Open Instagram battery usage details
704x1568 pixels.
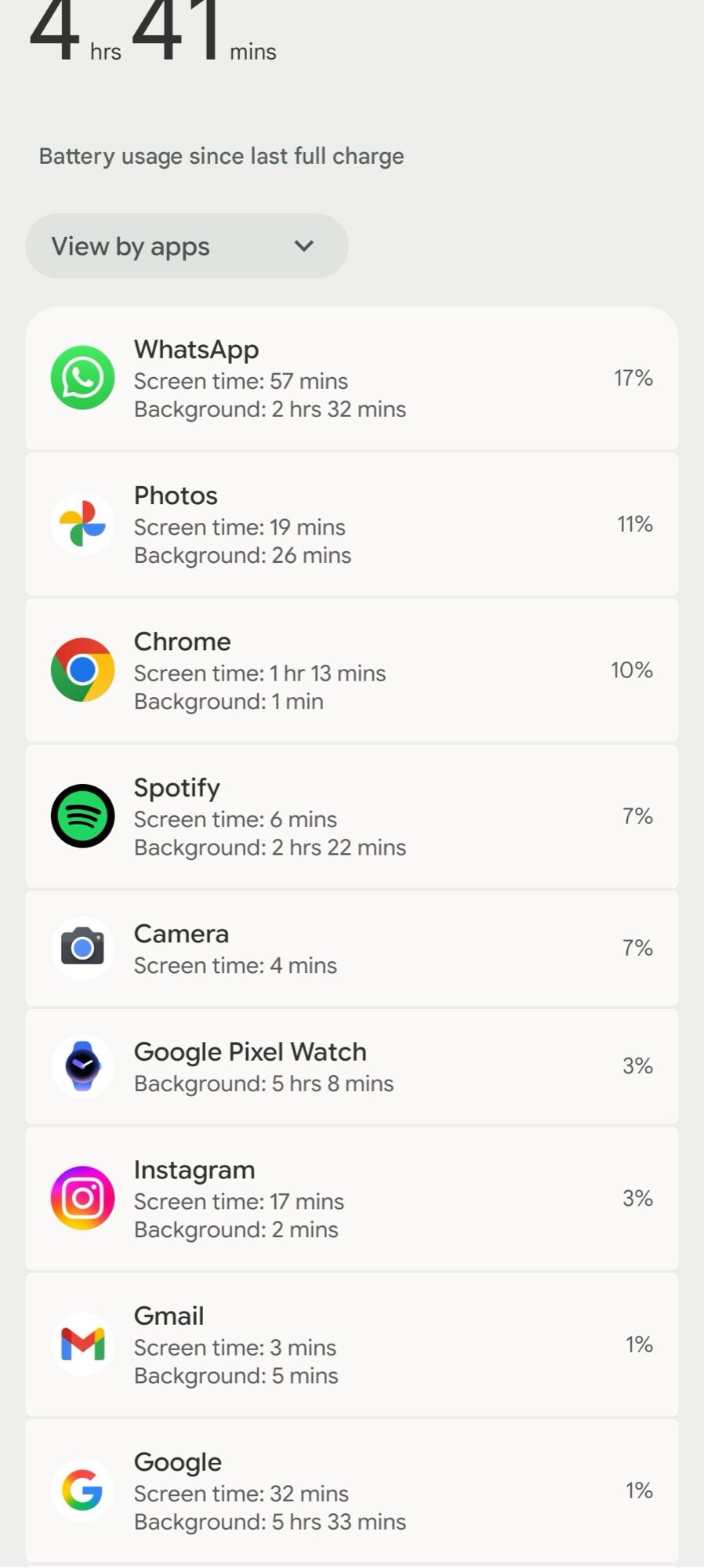pyautogui.click(x=351, y=1198)
